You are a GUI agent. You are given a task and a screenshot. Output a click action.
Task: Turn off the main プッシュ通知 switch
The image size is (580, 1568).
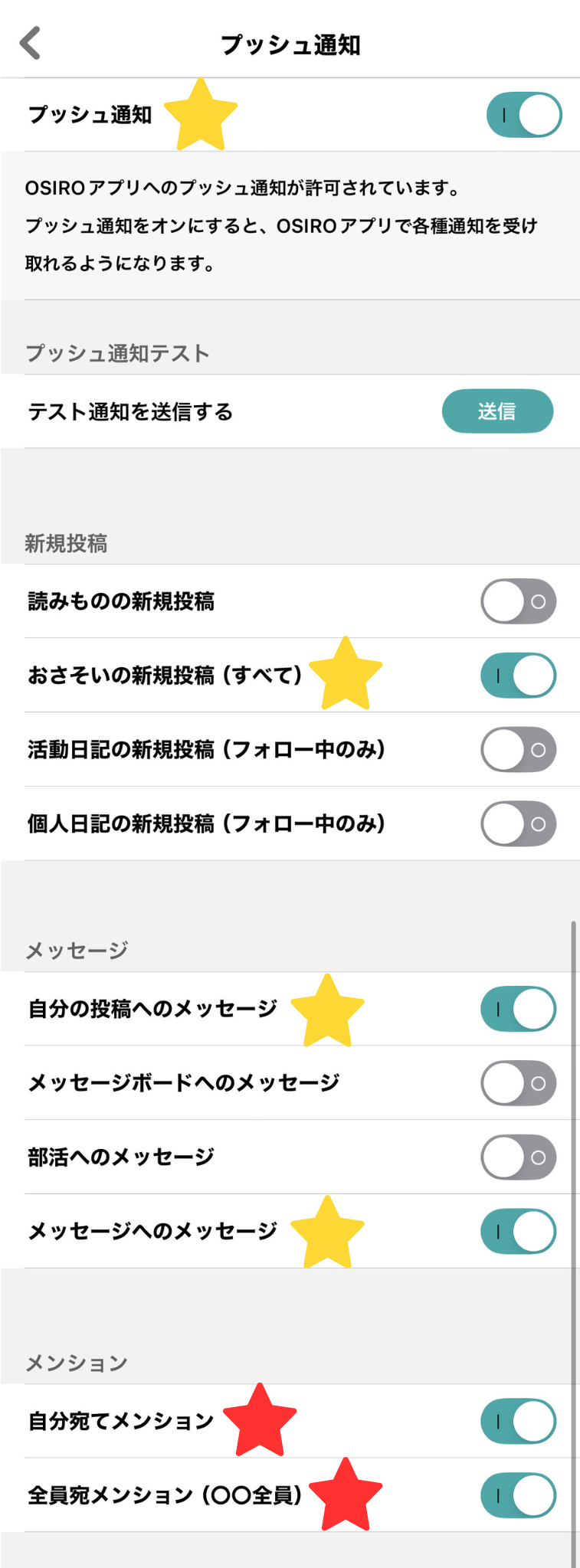[x=524, y=115]
